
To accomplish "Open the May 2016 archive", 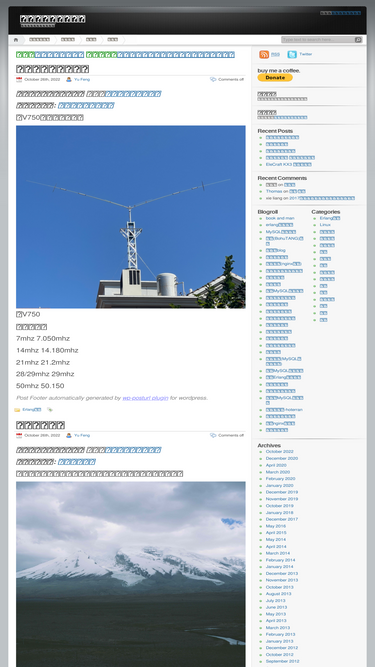I will click(276, 526).
